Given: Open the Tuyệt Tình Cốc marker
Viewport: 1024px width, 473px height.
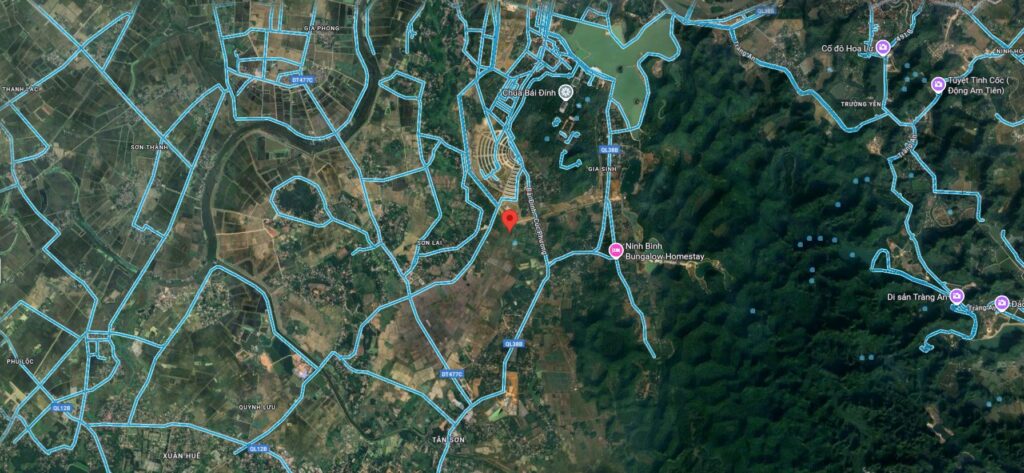Looking at the screenshot, I should click(x=937, y=84).
